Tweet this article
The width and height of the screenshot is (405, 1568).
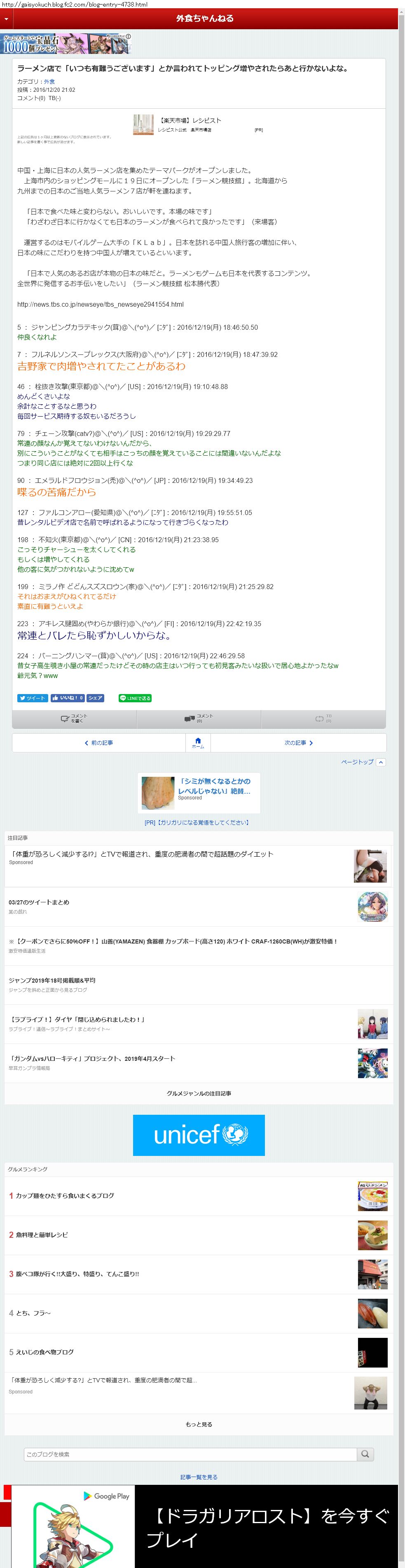coord(33,698)
